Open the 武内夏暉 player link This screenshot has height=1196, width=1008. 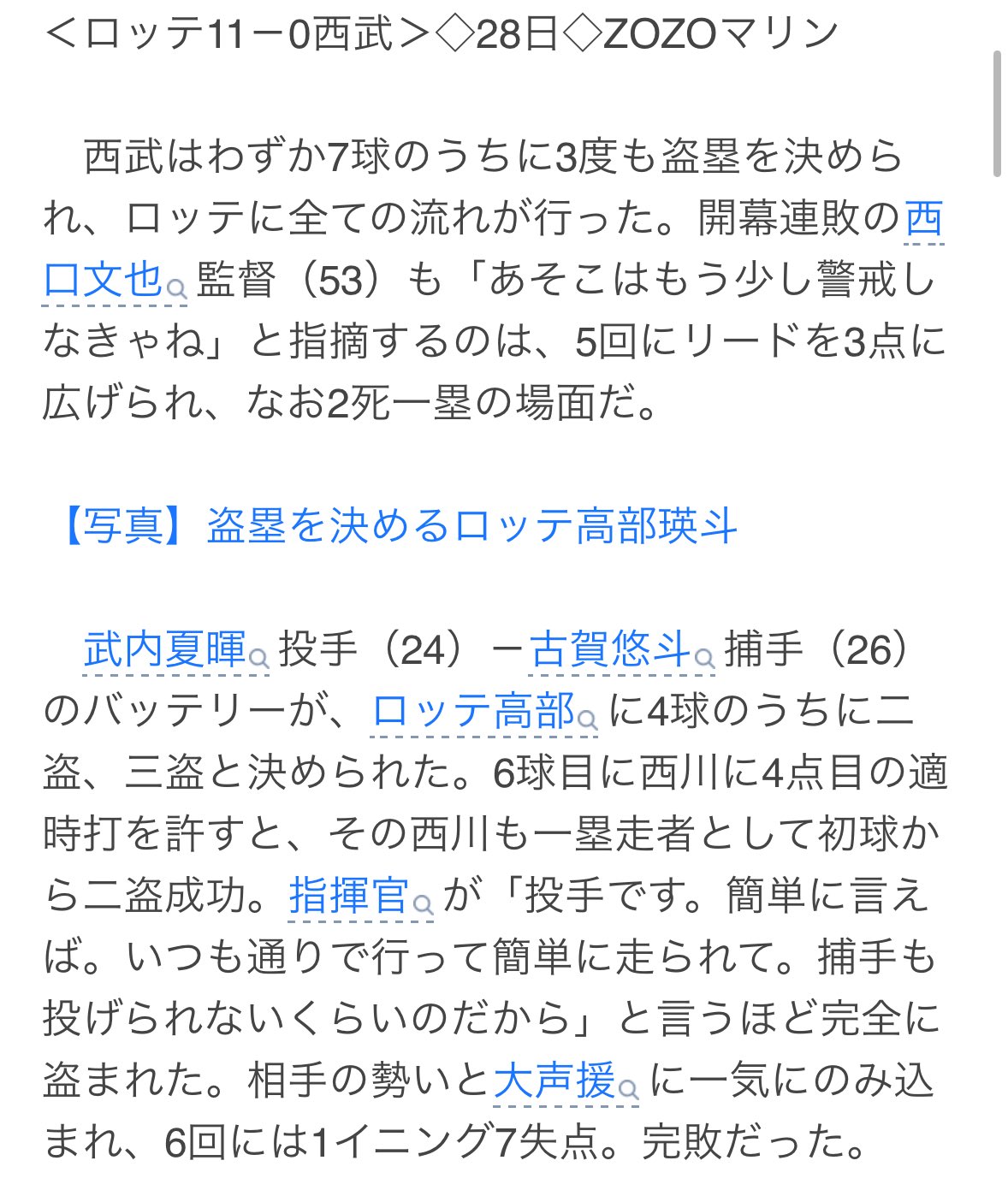coord(165,650)
